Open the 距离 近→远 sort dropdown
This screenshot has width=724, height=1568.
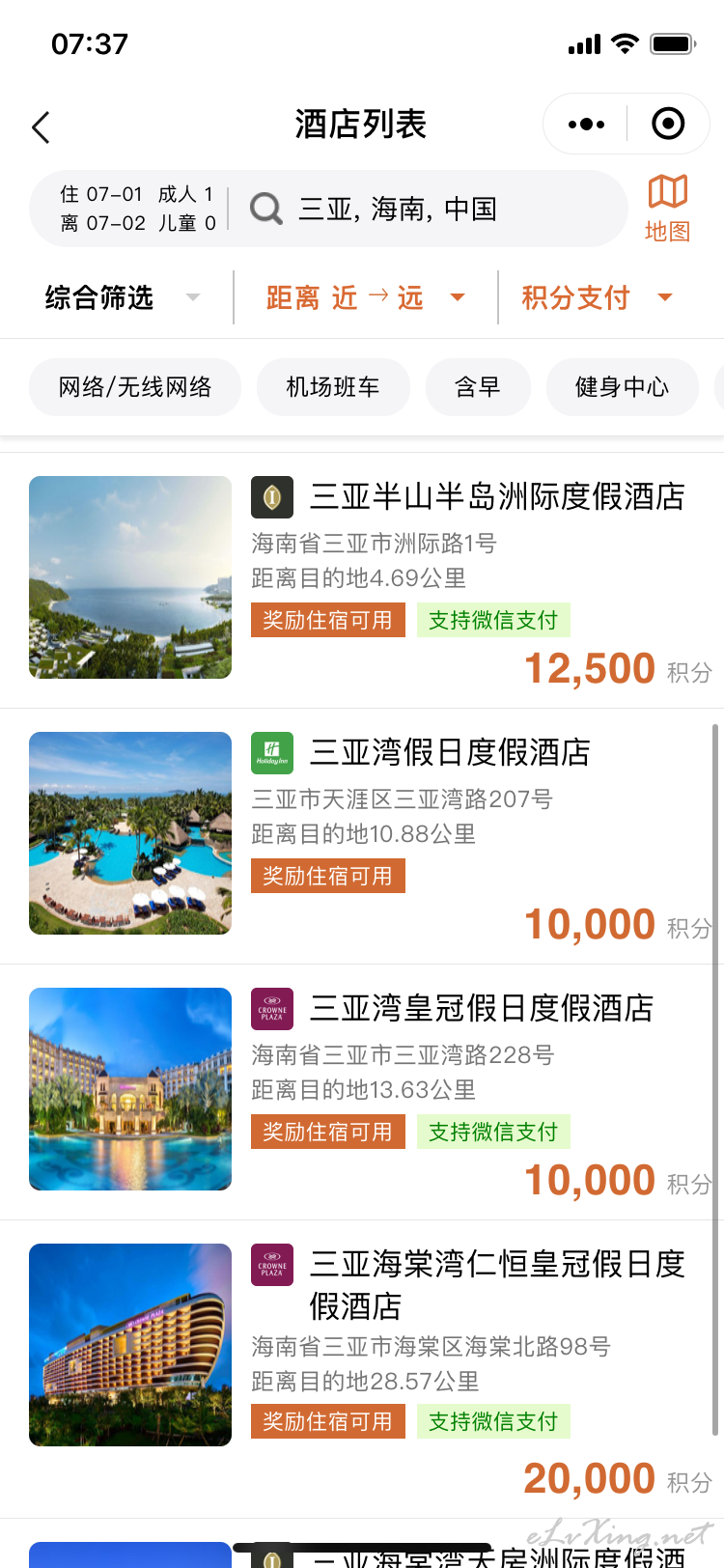click(365, 297)
